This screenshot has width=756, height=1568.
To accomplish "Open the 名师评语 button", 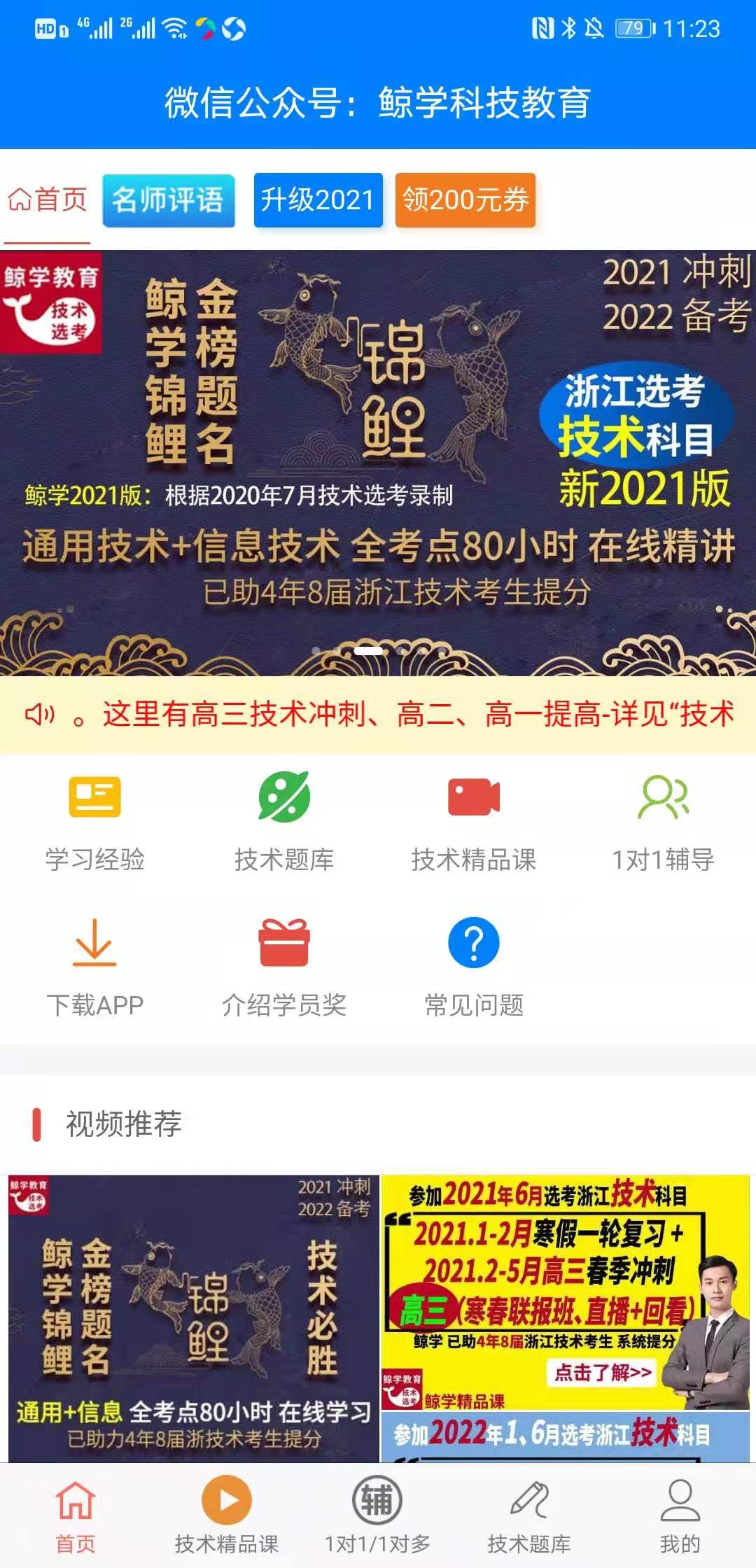I will pyautogui.click(x=168, y=200).
